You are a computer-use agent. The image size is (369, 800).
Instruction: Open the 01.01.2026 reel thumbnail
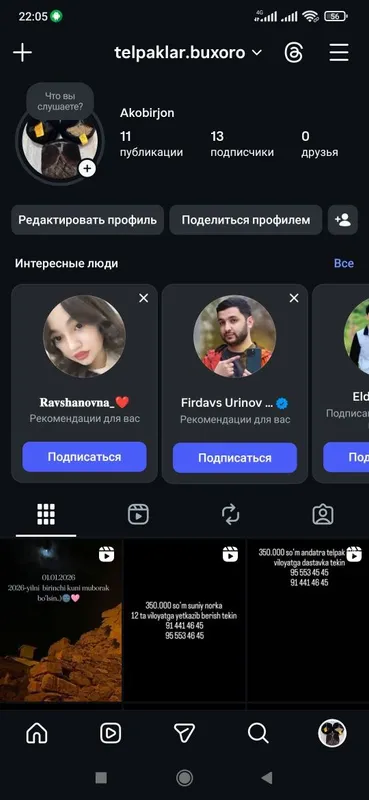click(x=61, y=620)
